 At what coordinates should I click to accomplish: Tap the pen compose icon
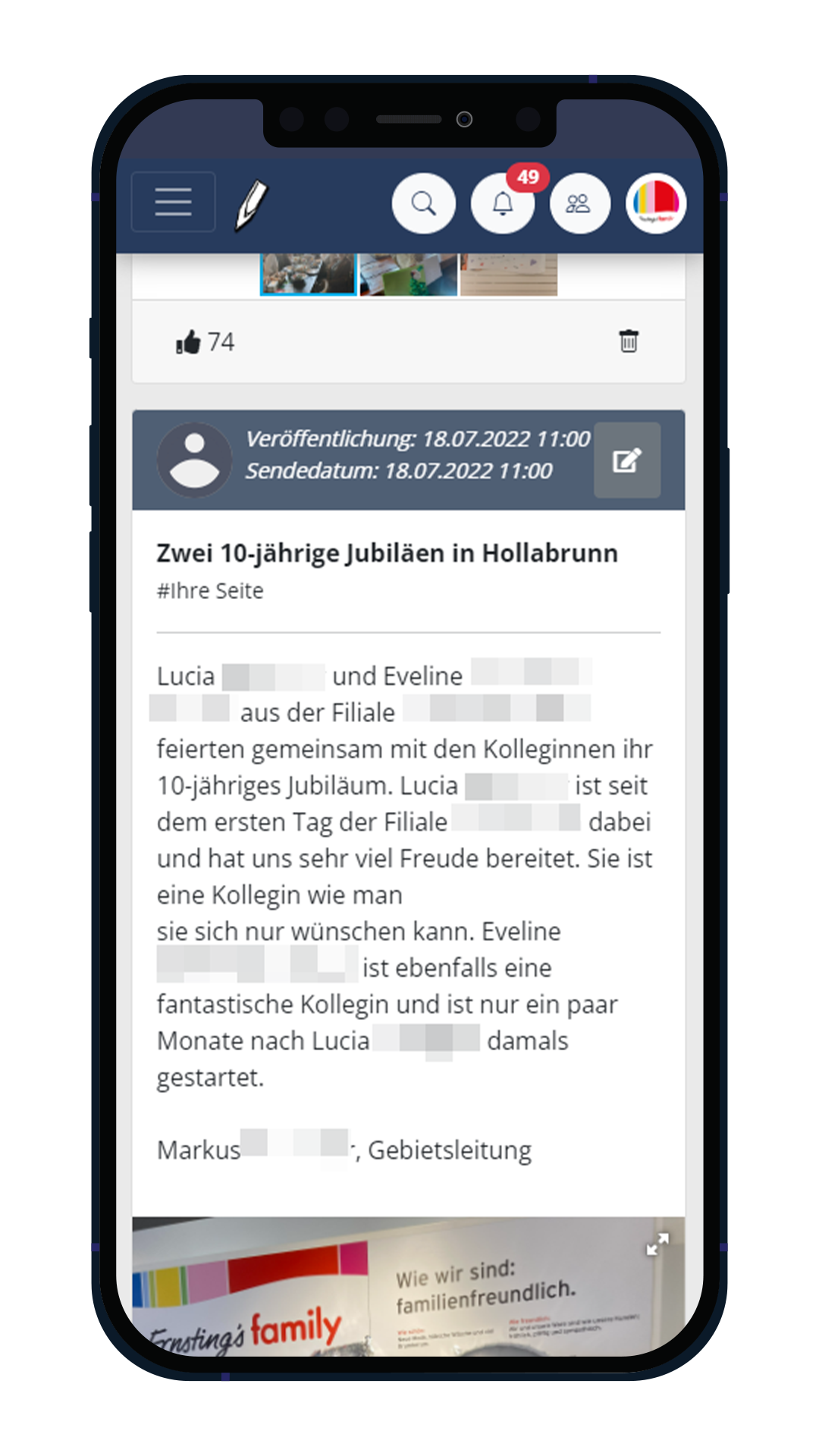point(252,205)
